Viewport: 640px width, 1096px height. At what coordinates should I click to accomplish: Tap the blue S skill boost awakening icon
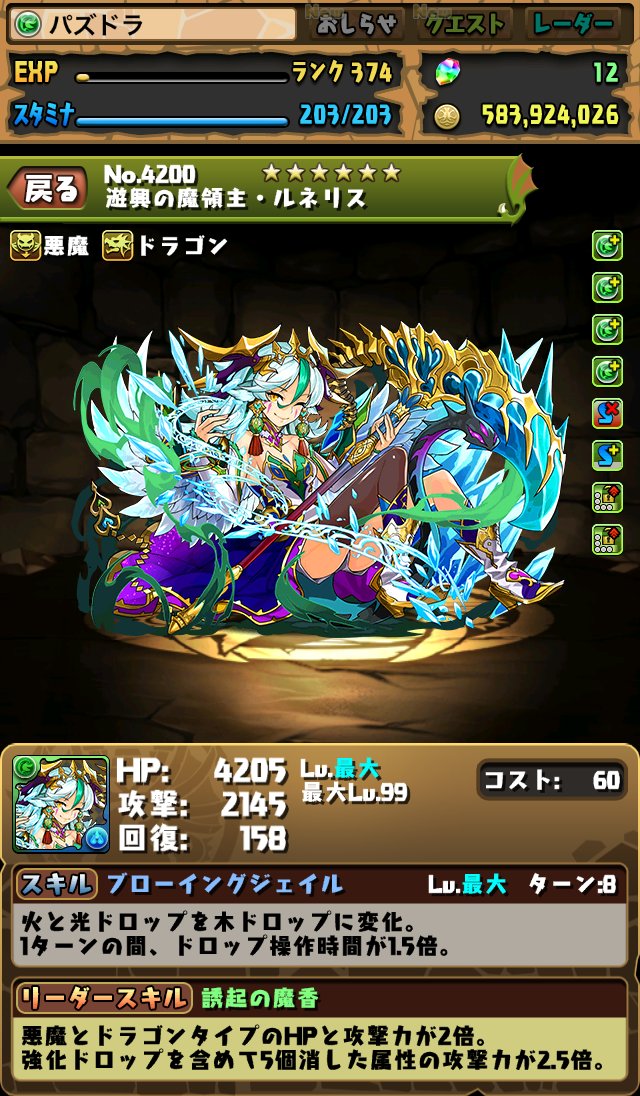tap(607, 455)
